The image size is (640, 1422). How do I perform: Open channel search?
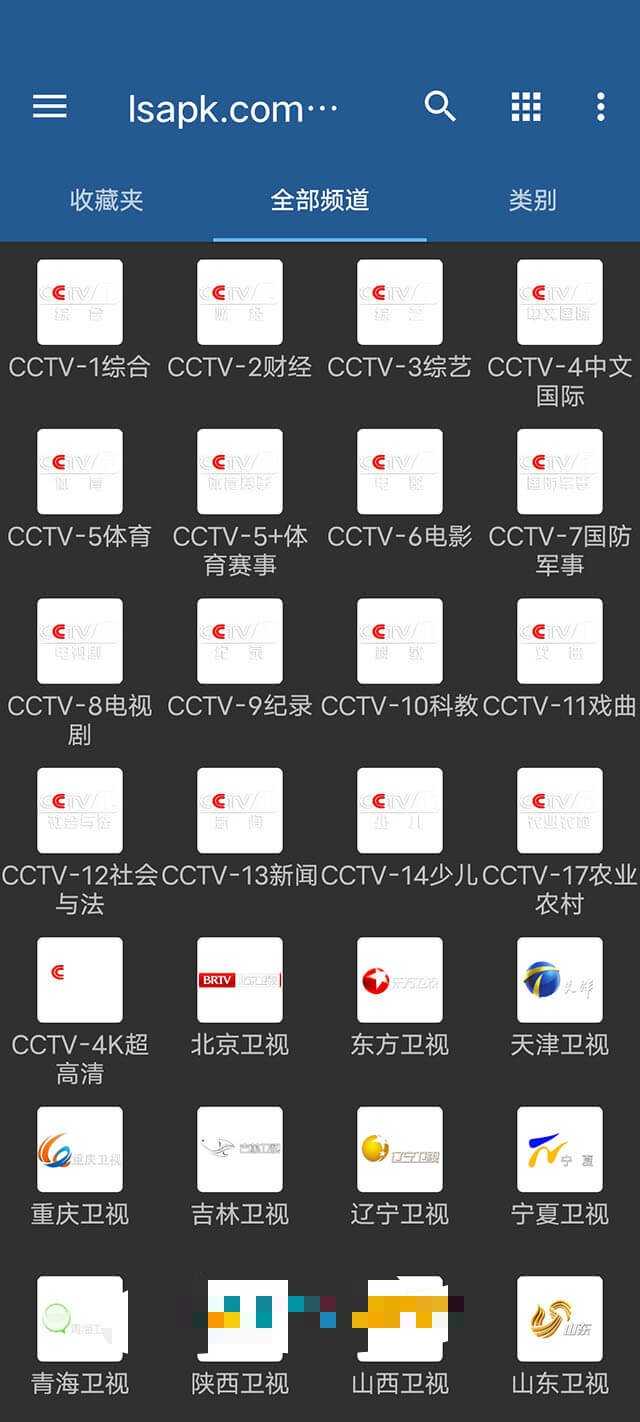pos(440,106)
